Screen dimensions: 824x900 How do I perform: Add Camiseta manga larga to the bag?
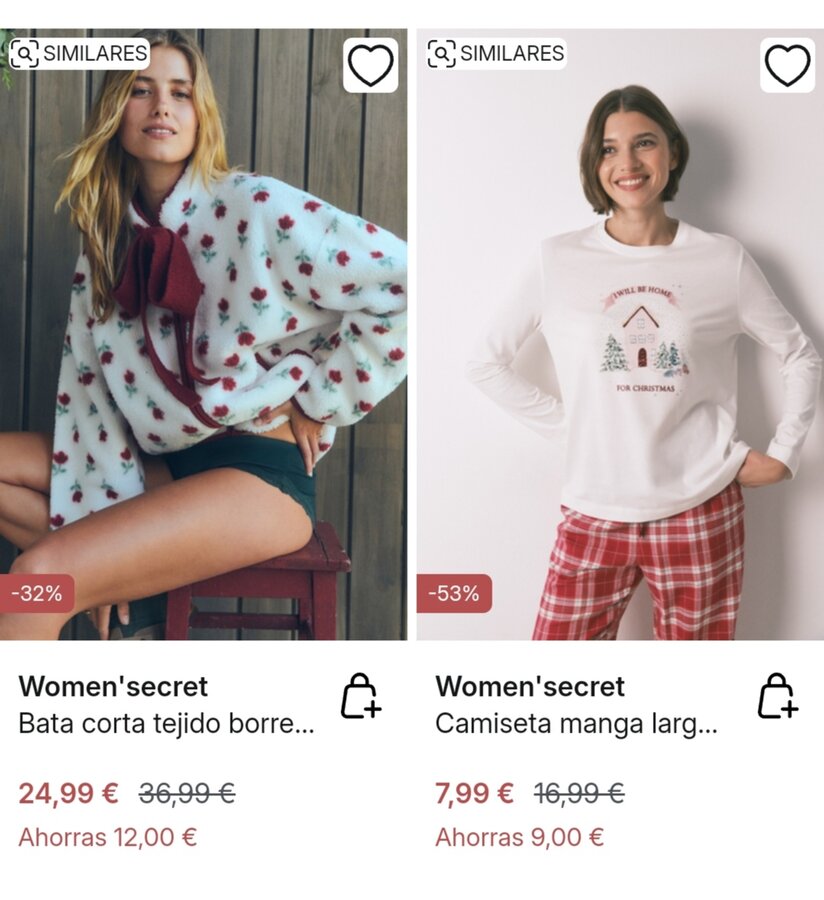tap(777, 696)
